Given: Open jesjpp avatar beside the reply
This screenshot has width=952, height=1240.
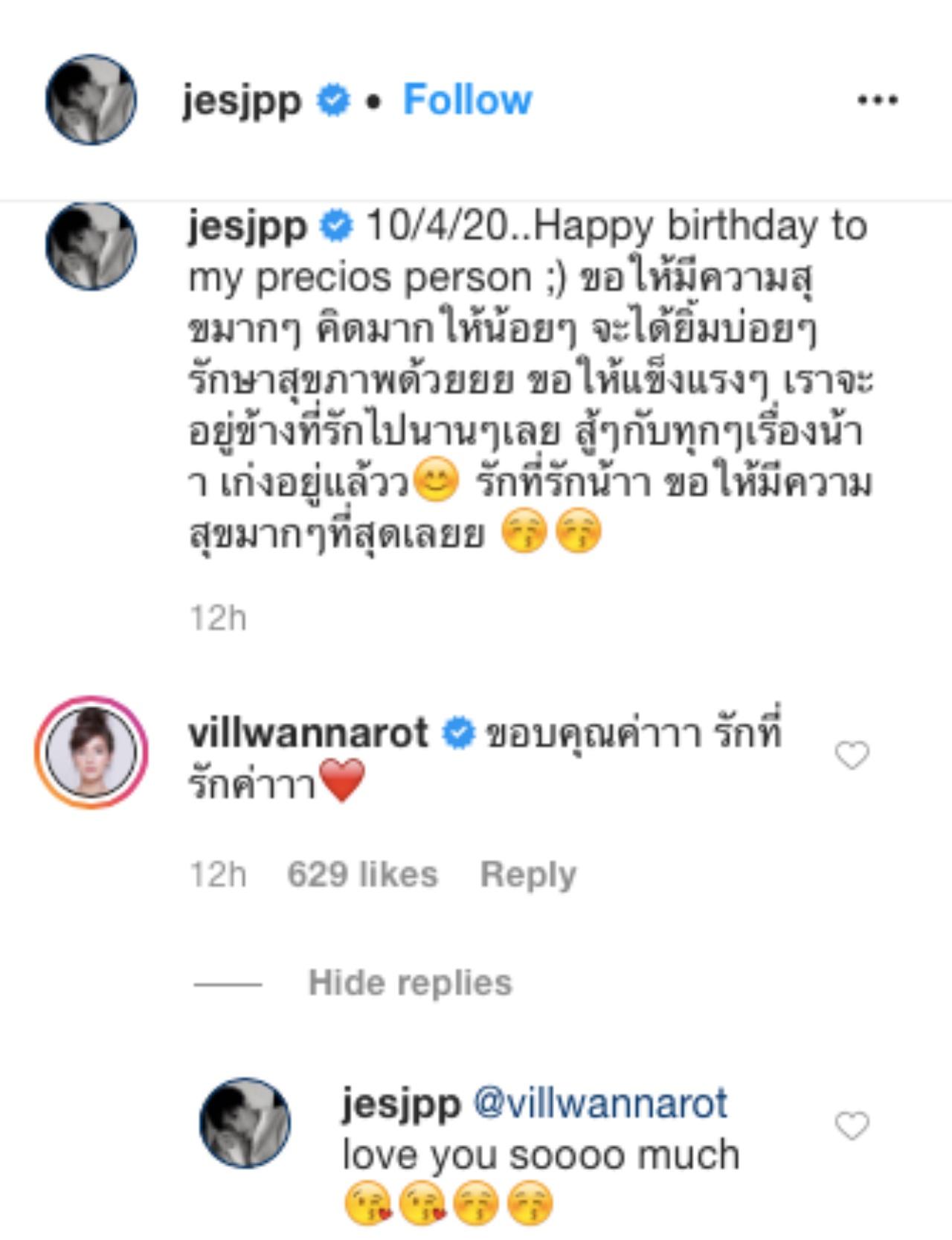Looking at the screenshot, I should point(245,1122).
